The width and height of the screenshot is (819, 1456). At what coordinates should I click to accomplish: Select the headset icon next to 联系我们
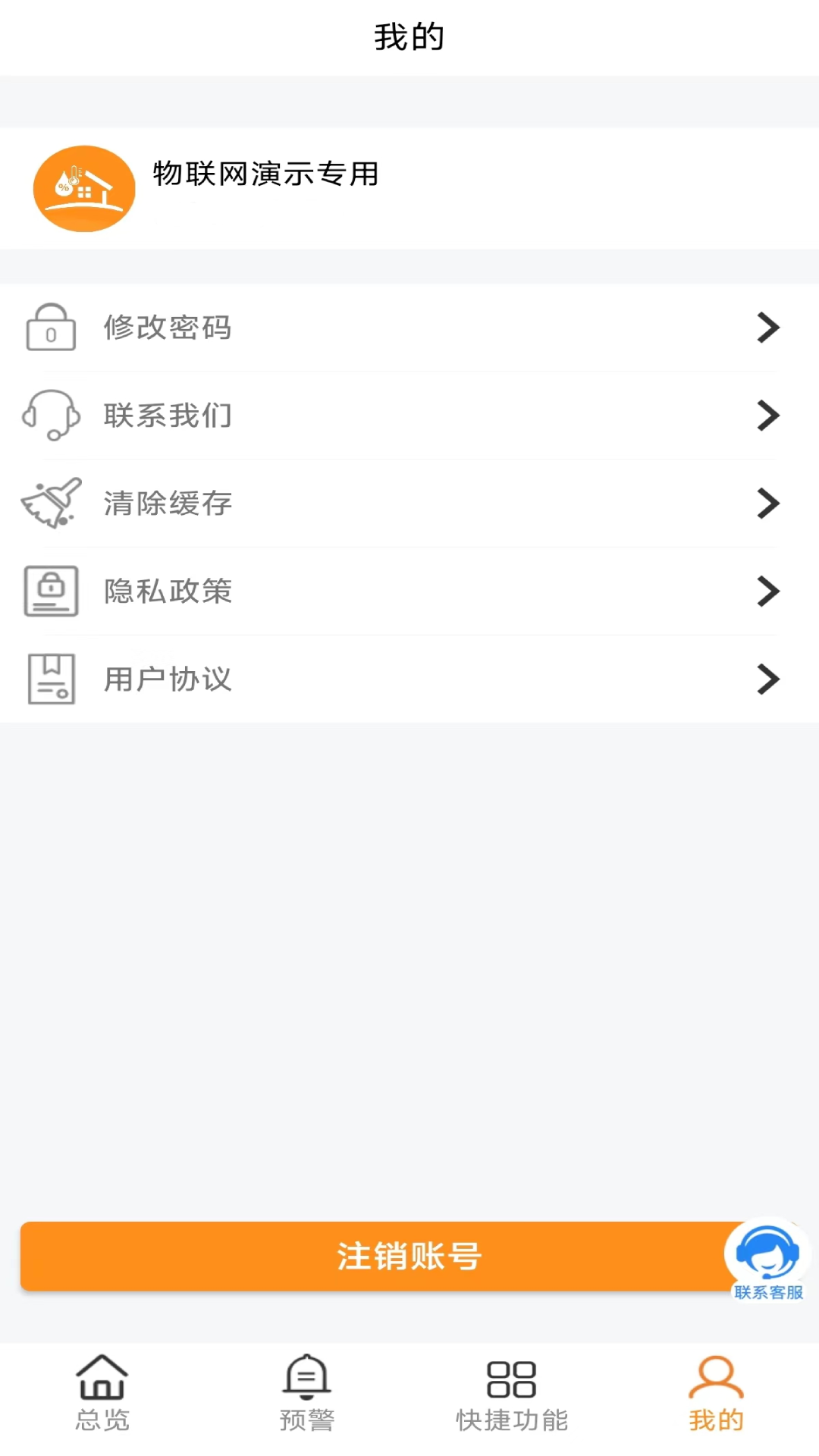50,416
